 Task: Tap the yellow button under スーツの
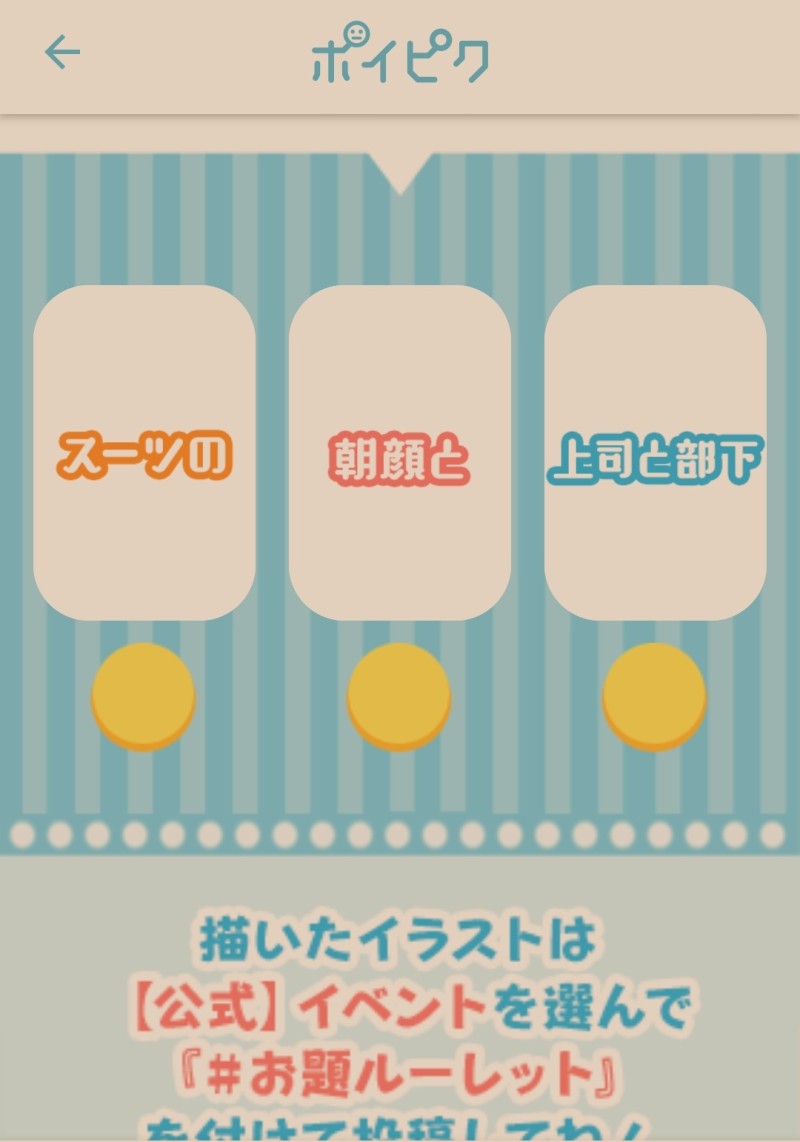143,695
